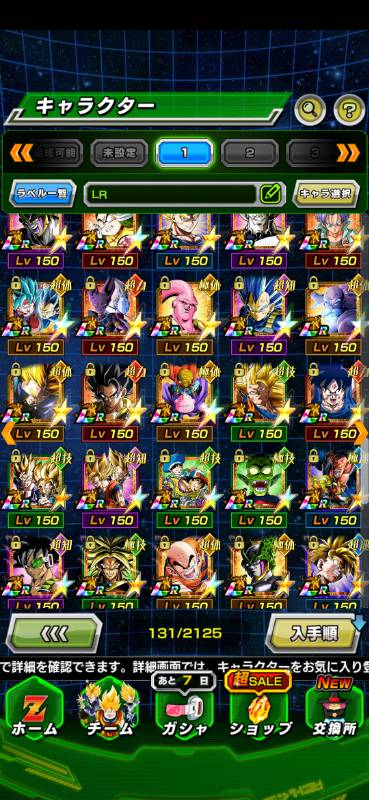This screenshot has height=800, width=369.
Task: Go to previous label tabs with left arrows
Action: pyautogui.click(x=21, y=153)
